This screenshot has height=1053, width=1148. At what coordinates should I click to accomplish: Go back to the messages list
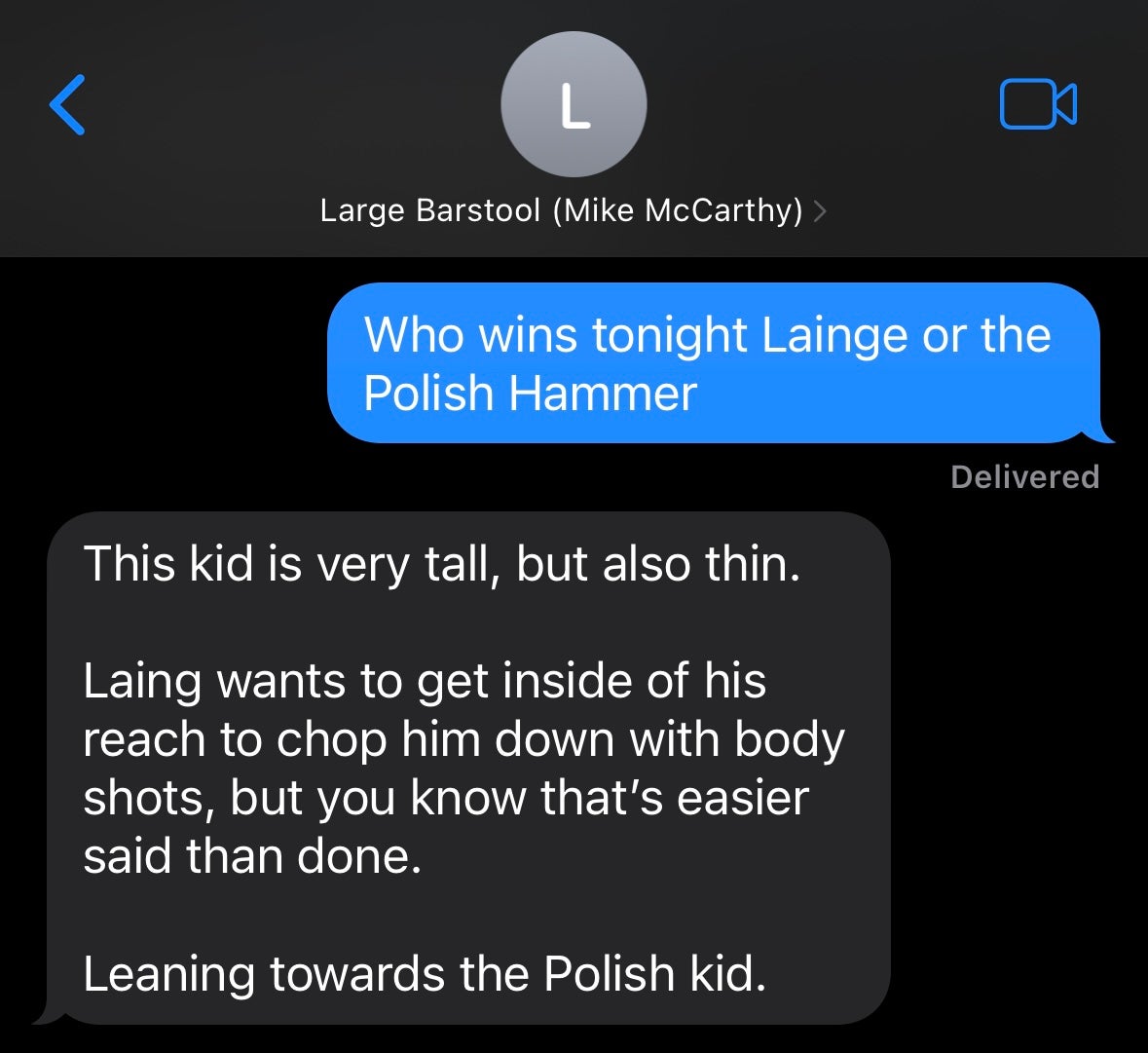[67, 104]
